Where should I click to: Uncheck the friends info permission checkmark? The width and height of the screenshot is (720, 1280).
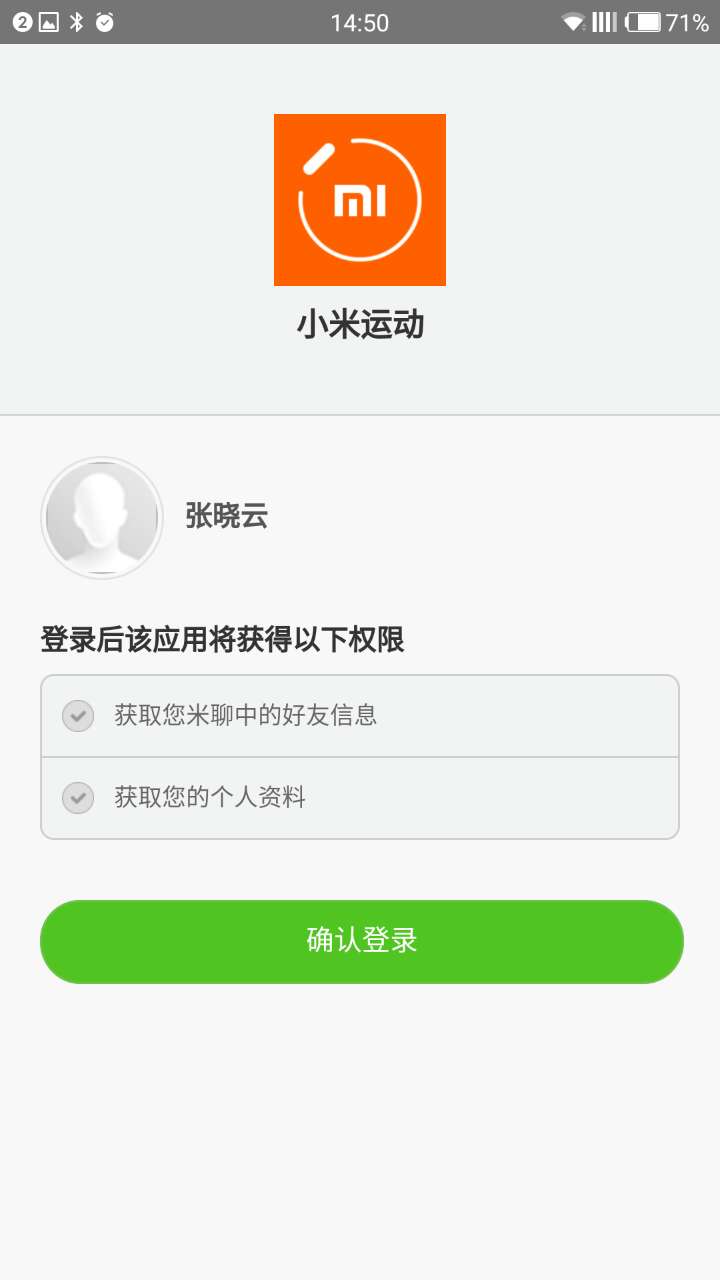pos(77,716)
